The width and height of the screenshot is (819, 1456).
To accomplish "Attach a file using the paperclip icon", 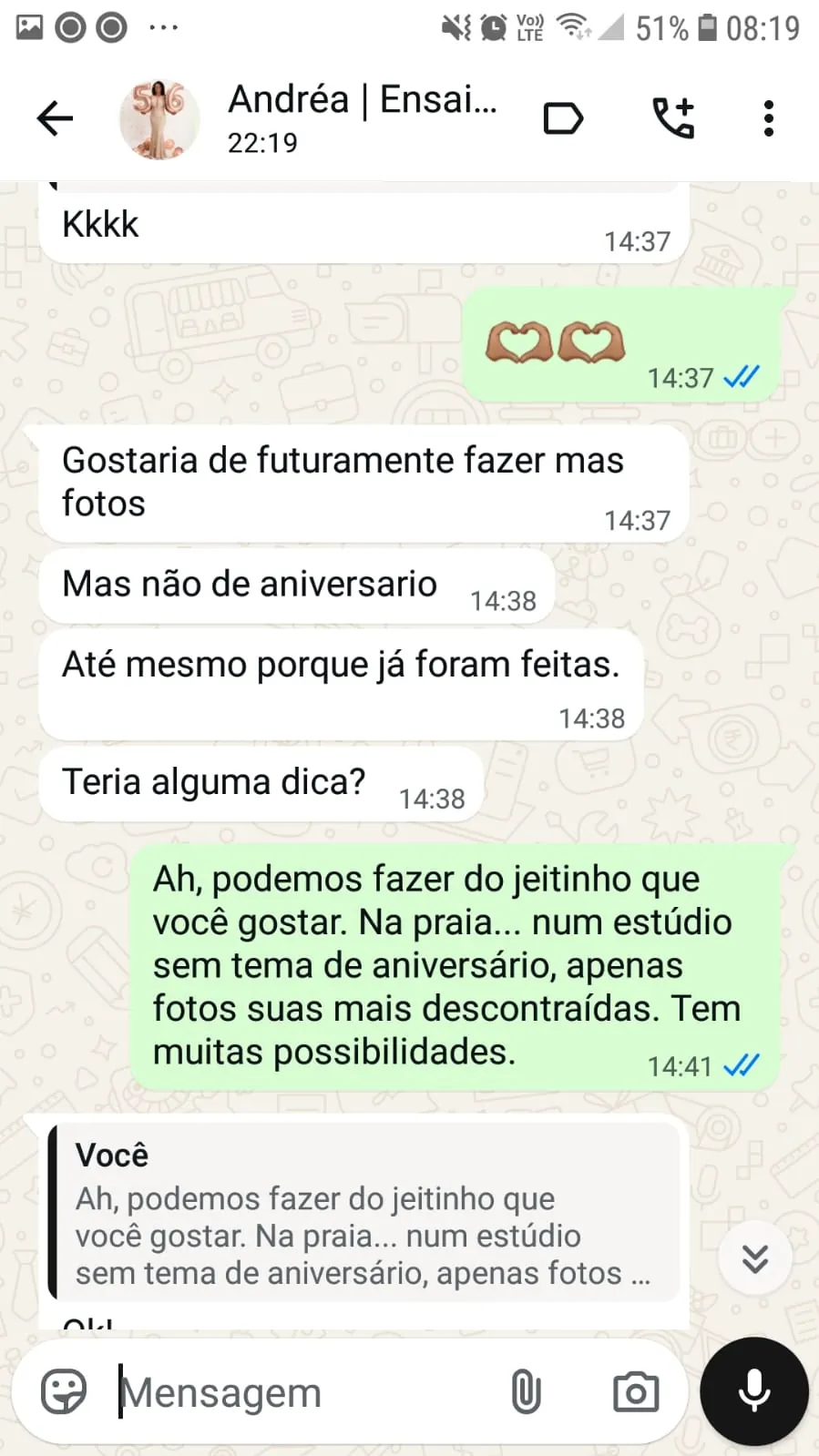I will 527,1390.
